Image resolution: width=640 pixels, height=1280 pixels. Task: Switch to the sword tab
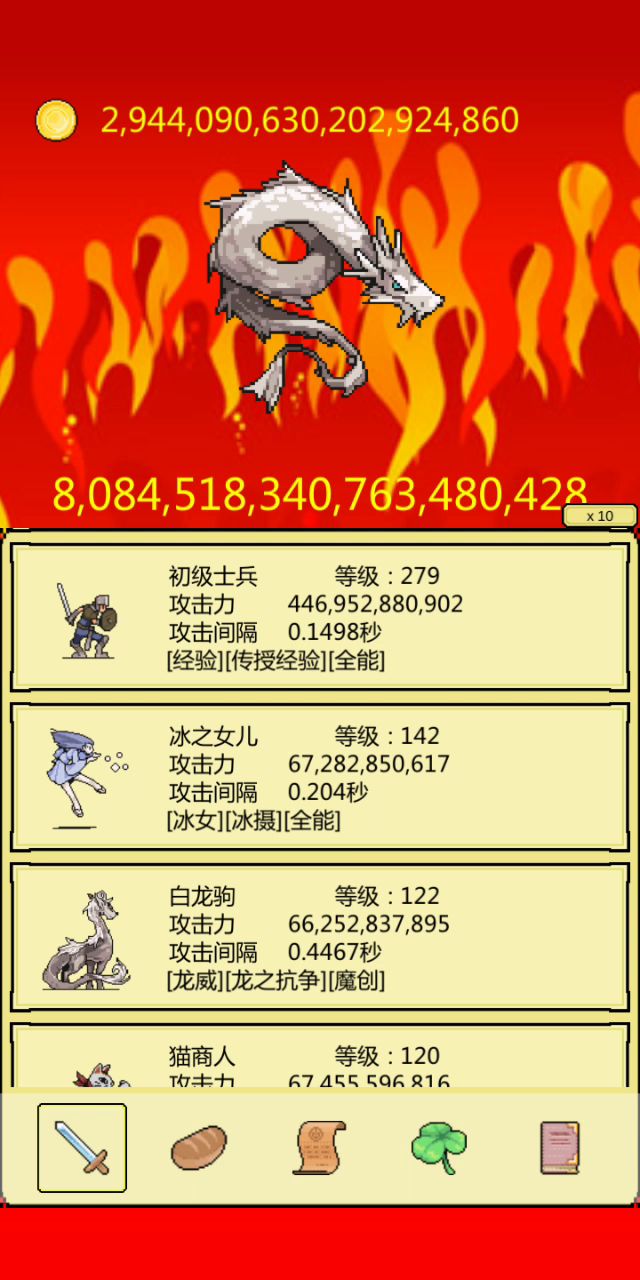(82, 1147)
